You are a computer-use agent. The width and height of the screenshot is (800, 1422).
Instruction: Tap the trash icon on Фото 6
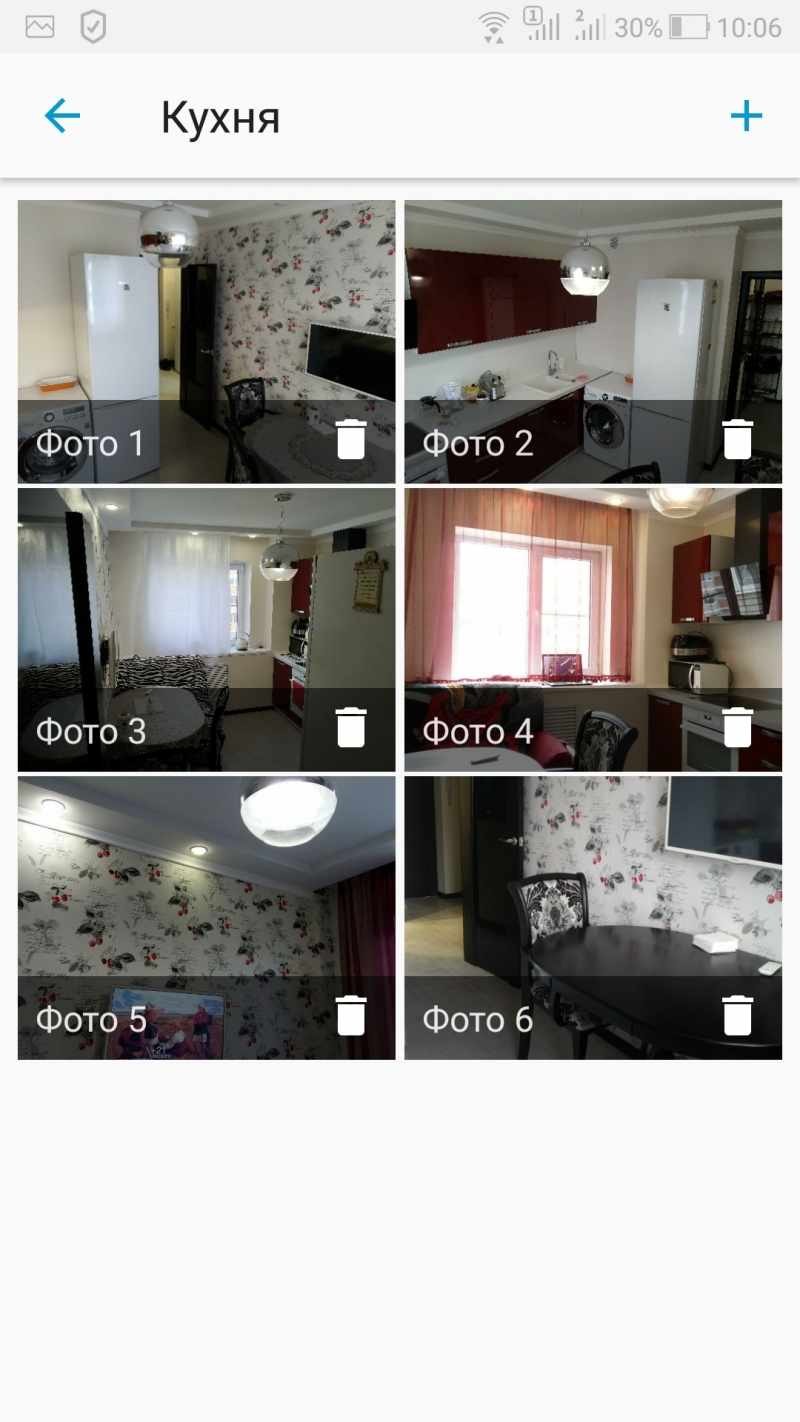coord(737,1016)
